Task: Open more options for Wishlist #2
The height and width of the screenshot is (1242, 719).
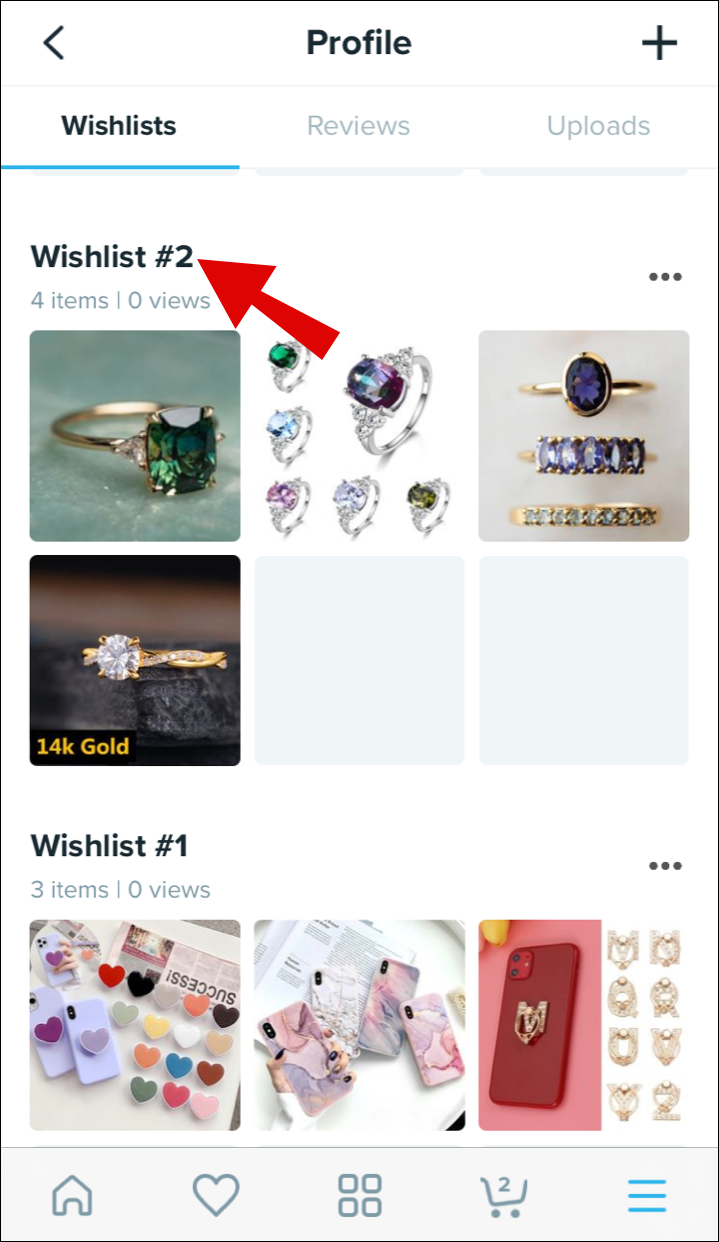Action: coord(665,277)
